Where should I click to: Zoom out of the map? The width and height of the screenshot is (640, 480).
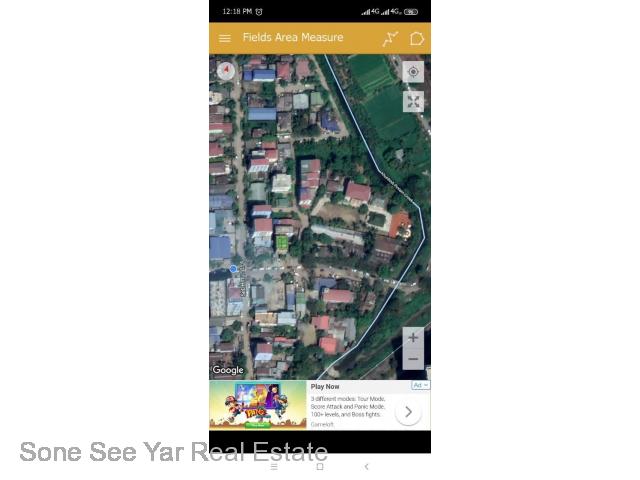pos(413,359)
